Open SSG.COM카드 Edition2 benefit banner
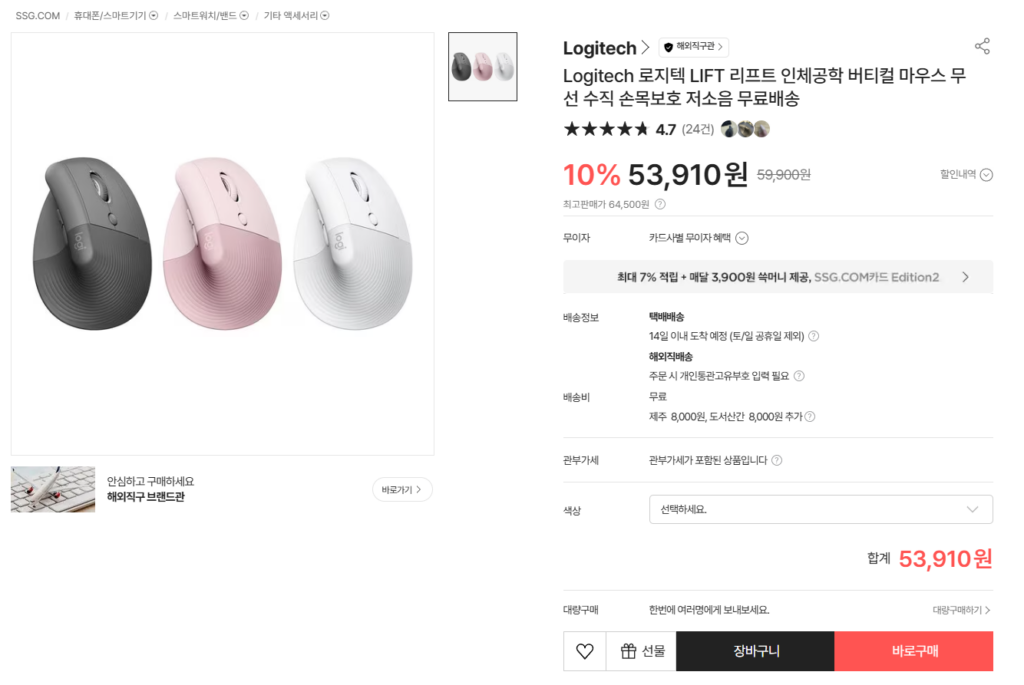Screen dimensions: 1024x685 pyautogui.click(x=778, y=277)
